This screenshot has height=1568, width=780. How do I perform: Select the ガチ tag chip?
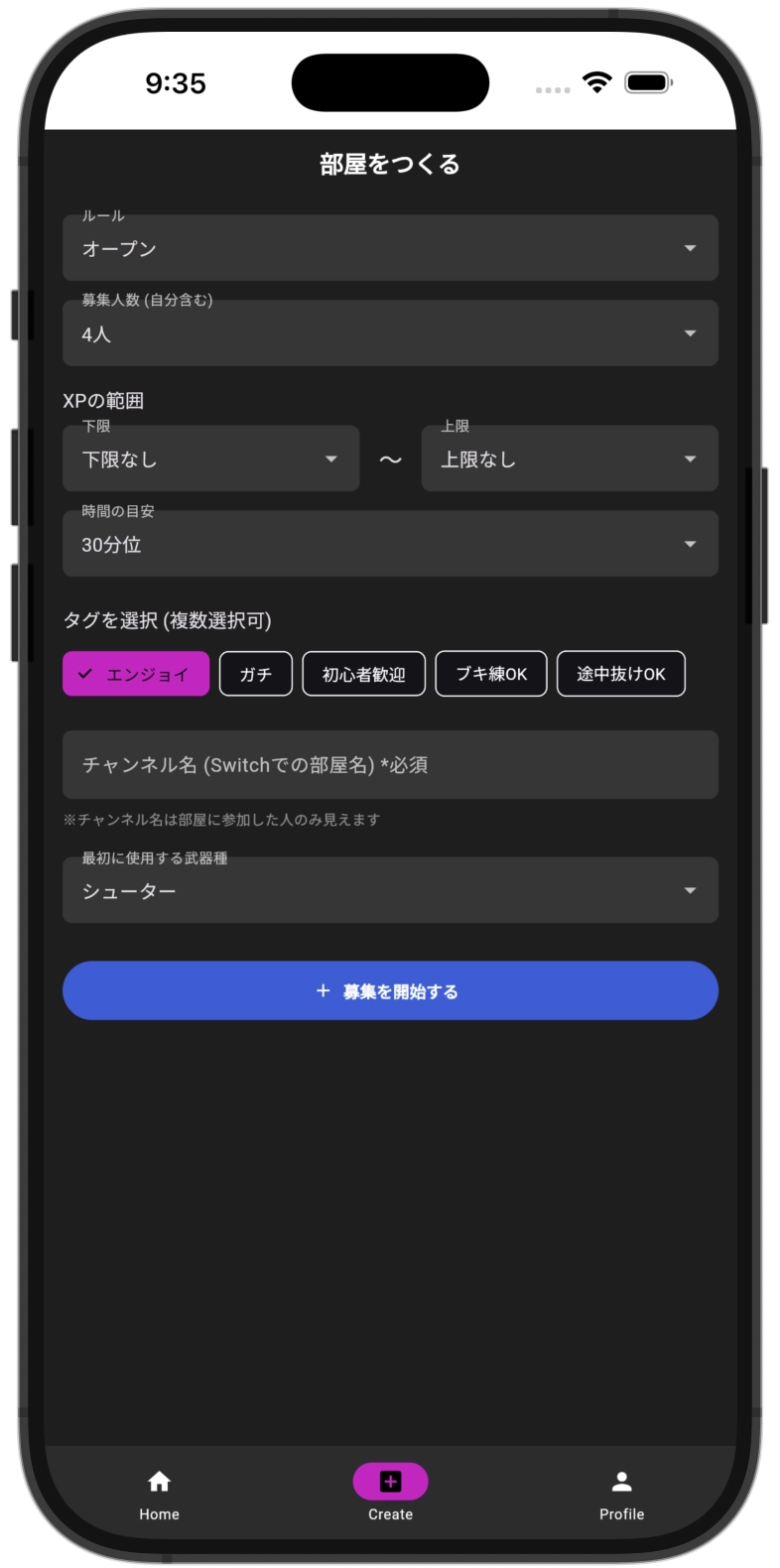coord(256,674)
